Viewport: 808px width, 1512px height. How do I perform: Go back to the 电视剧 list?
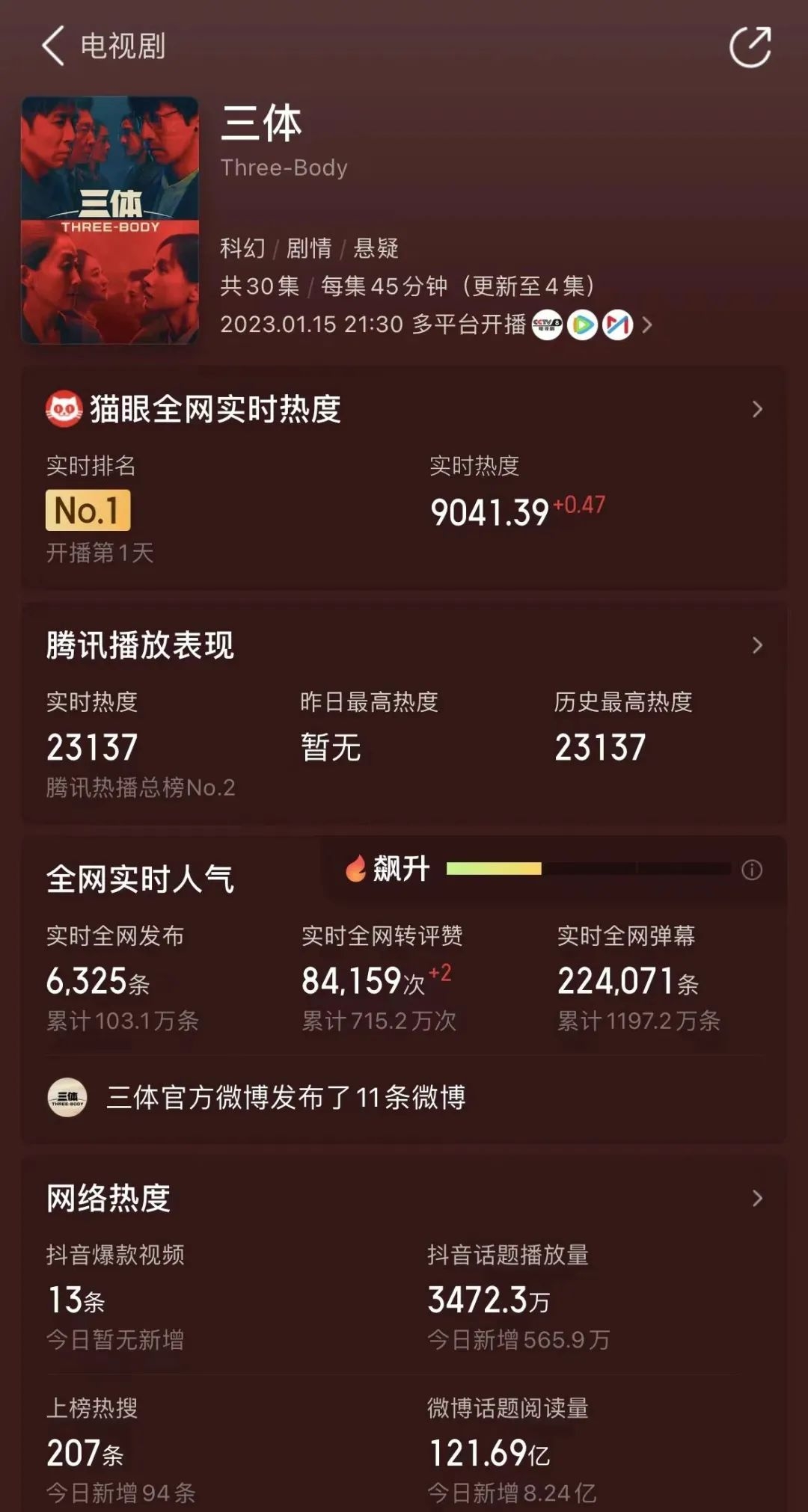(54, 46)
